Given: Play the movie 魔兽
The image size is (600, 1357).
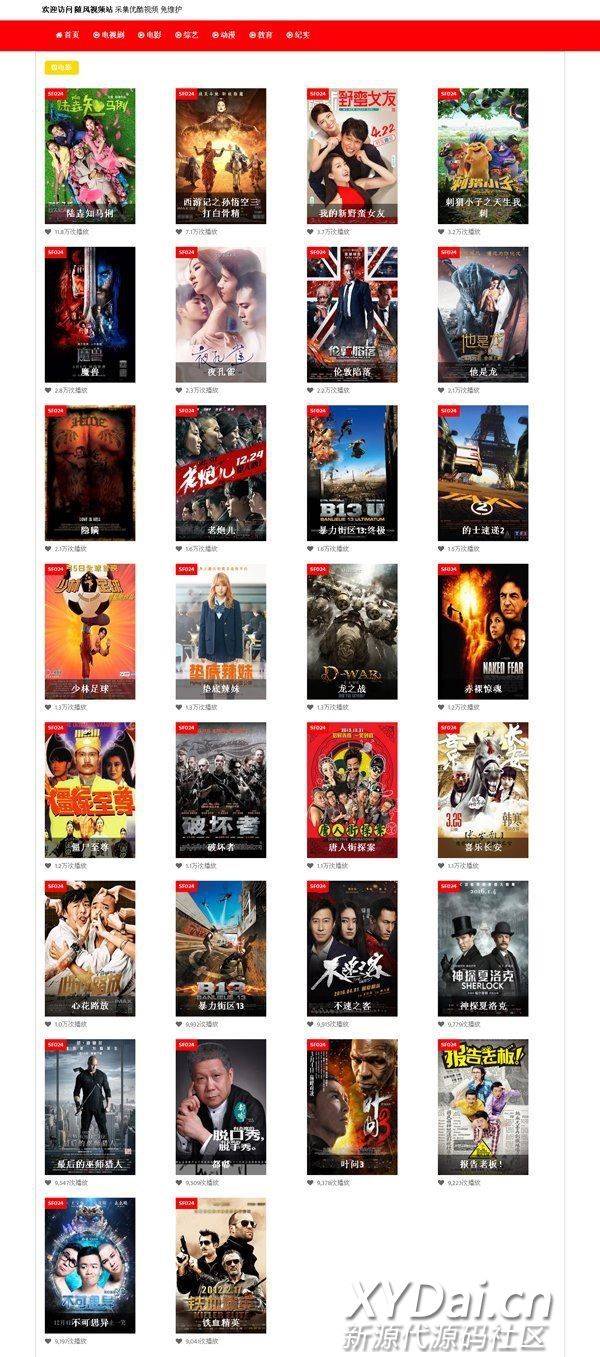Looking at the screenshot, I should coord(90,314).
